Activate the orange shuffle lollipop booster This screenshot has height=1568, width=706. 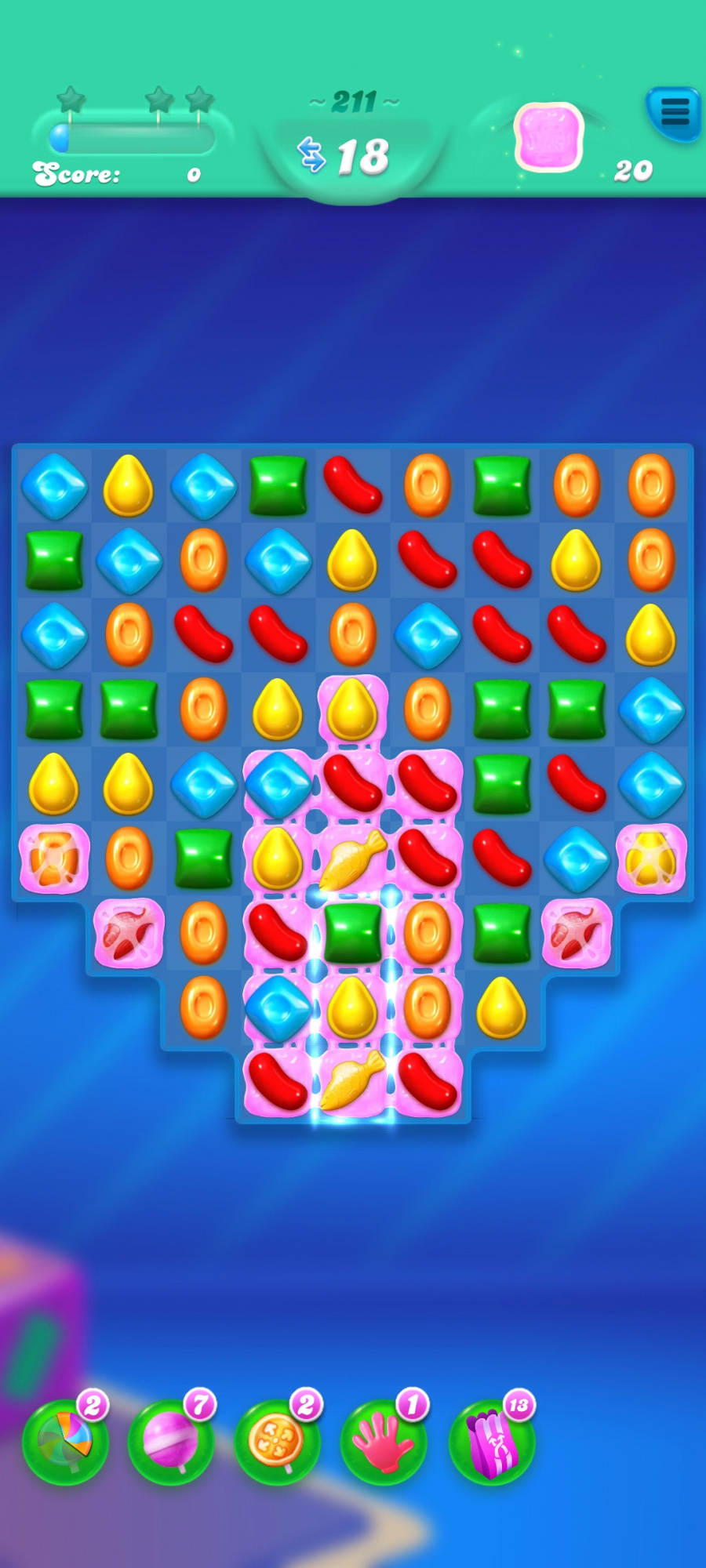coord(278,1440)
